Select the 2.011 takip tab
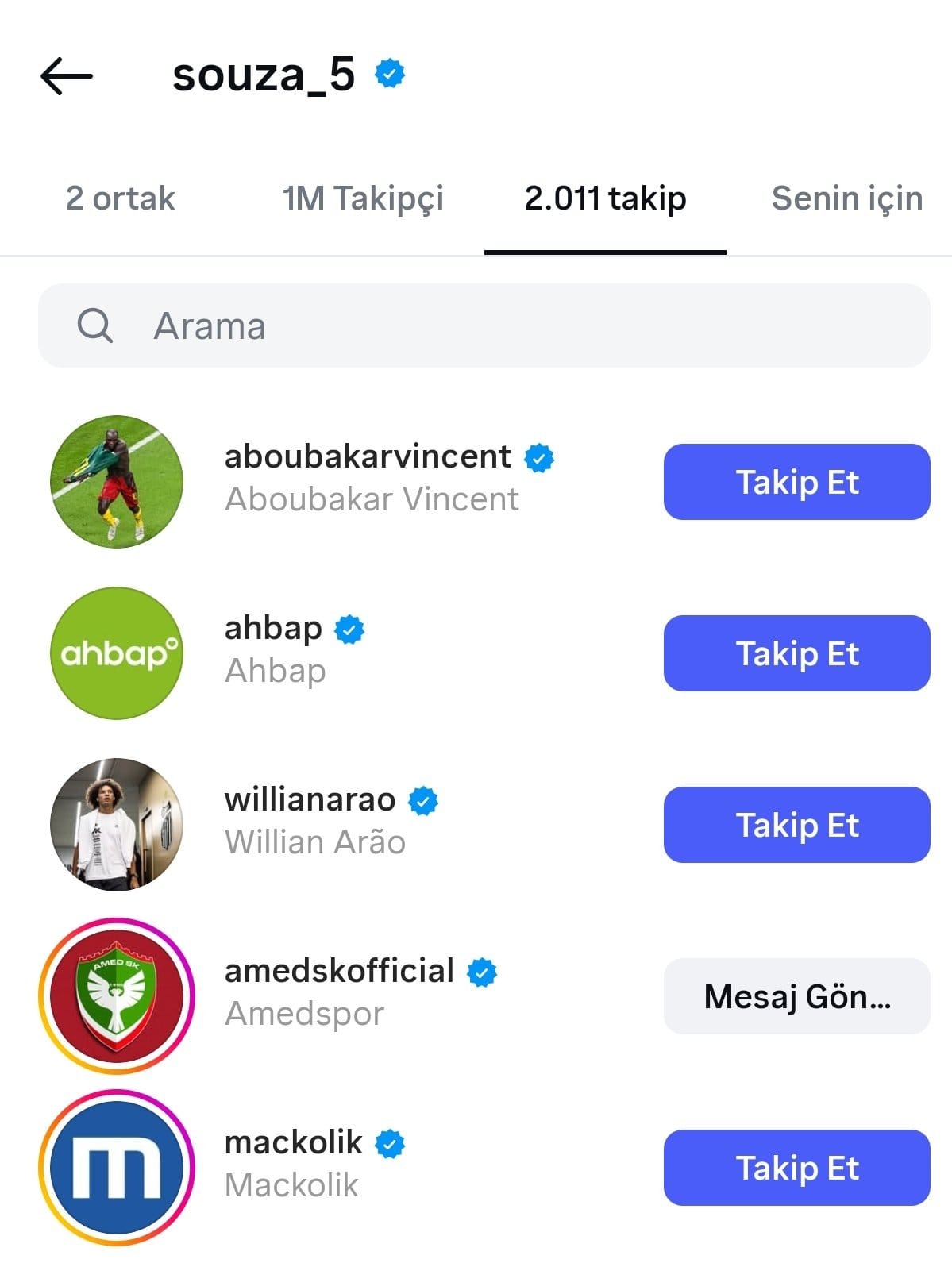This screenshot has height=1263, width=952. (x=605, y=198)
